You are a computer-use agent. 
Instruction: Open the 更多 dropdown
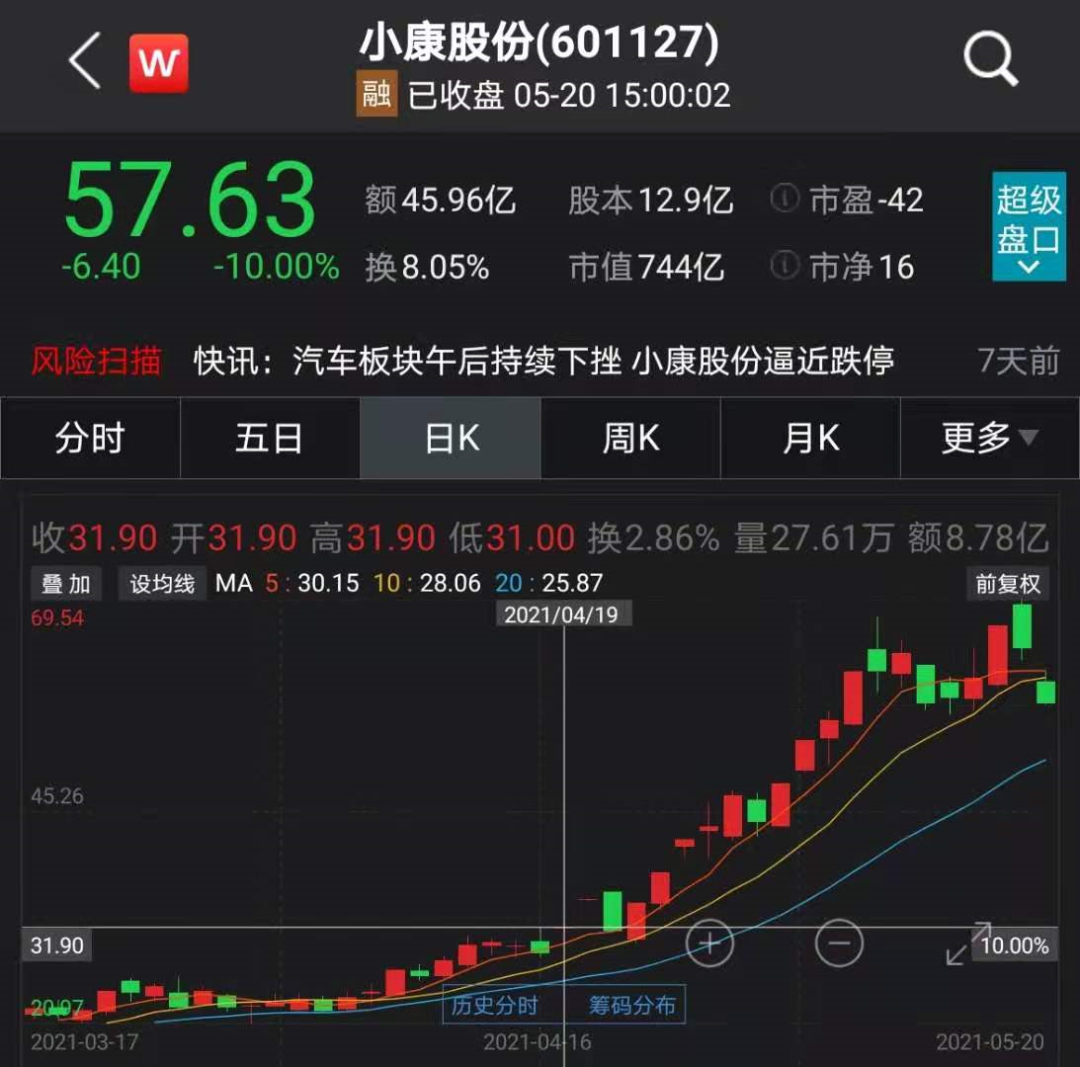click(990, 438)
